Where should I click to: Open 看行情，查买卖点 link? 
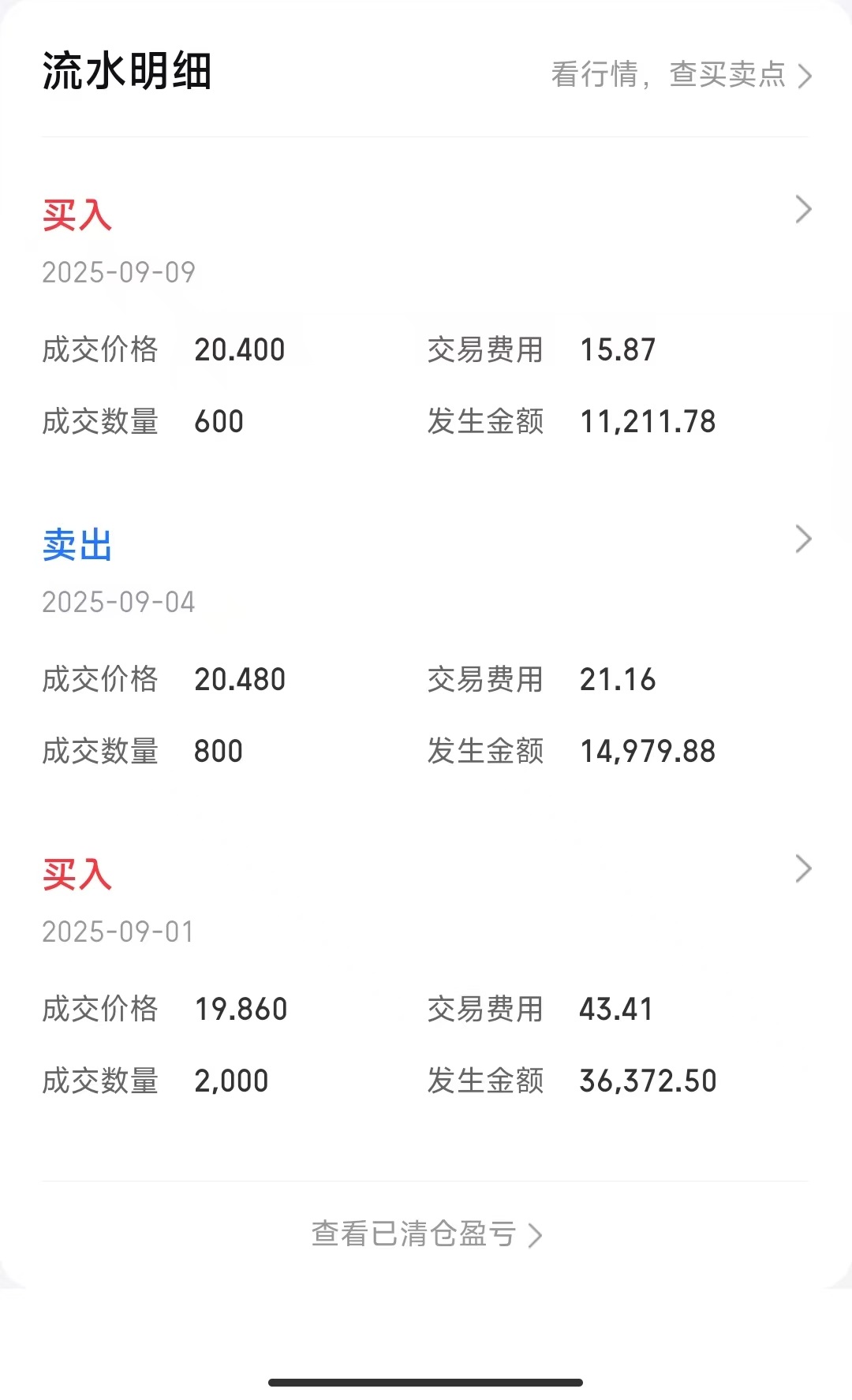coord(681,75)
